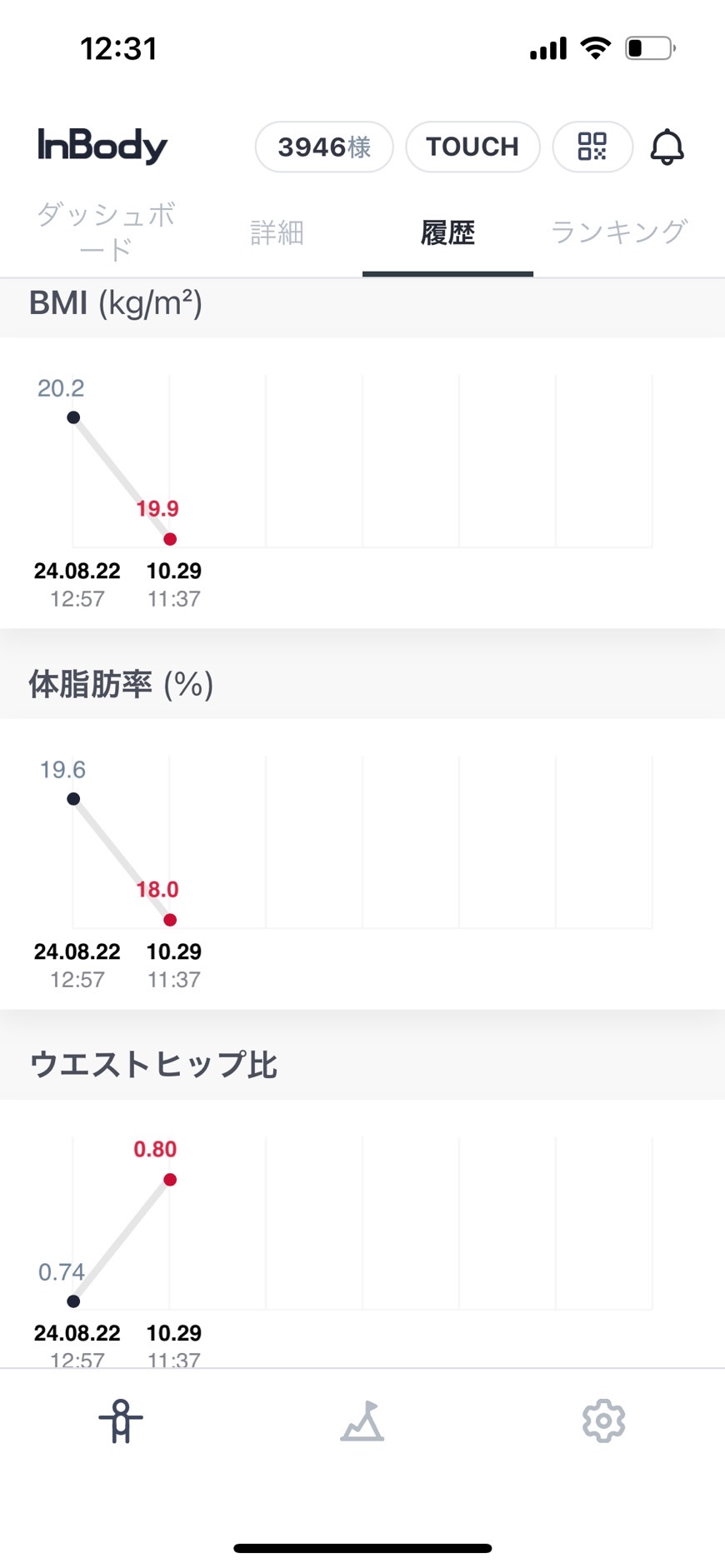This screenshot has height=1568, width=725.
Task: Go to the ランキング tab
Action: (618, 232)
